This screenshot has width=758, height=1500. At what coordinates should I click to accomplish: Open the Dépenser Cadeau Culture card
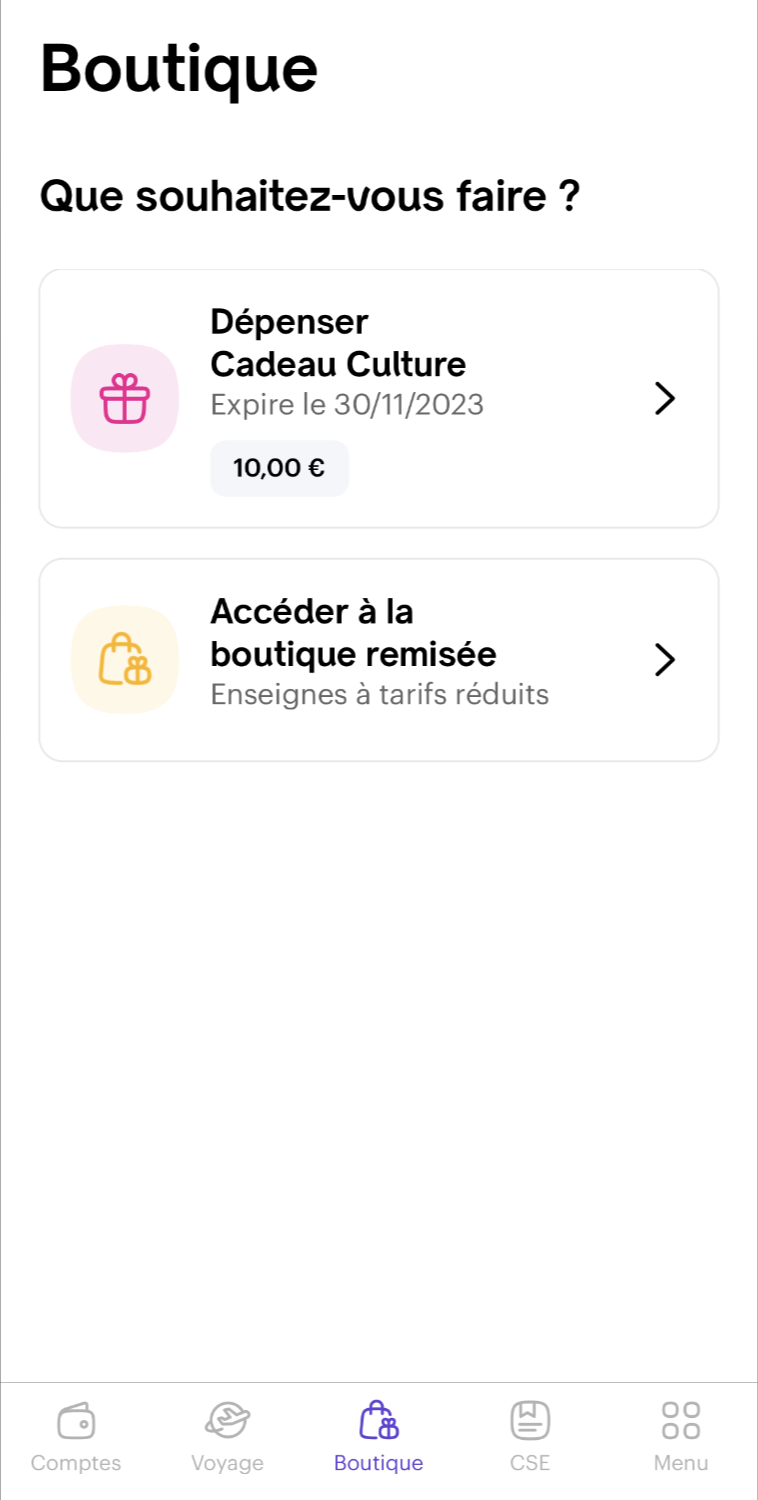pos(379,398)
